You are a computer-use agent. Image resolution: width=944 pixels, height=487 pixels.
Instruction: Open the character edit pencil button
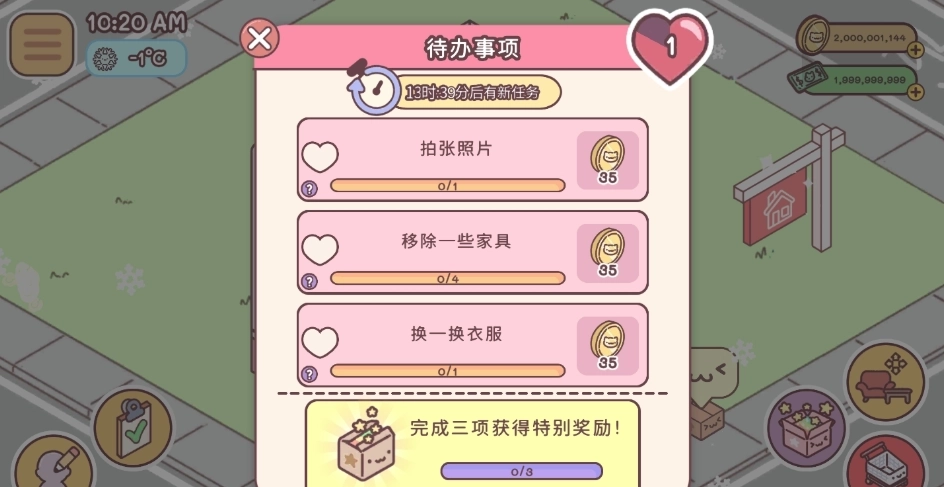[52, 465]
